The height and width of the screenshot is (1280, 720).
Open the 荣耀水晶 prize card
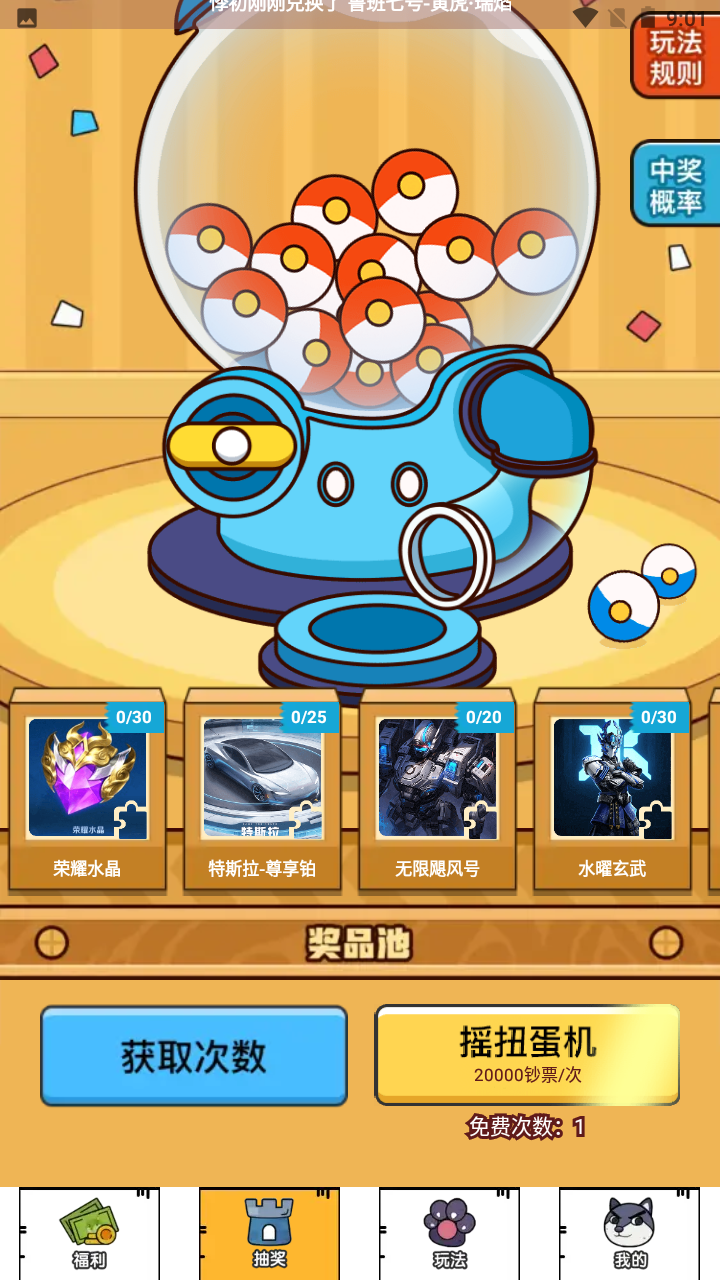tap(88, 792)
